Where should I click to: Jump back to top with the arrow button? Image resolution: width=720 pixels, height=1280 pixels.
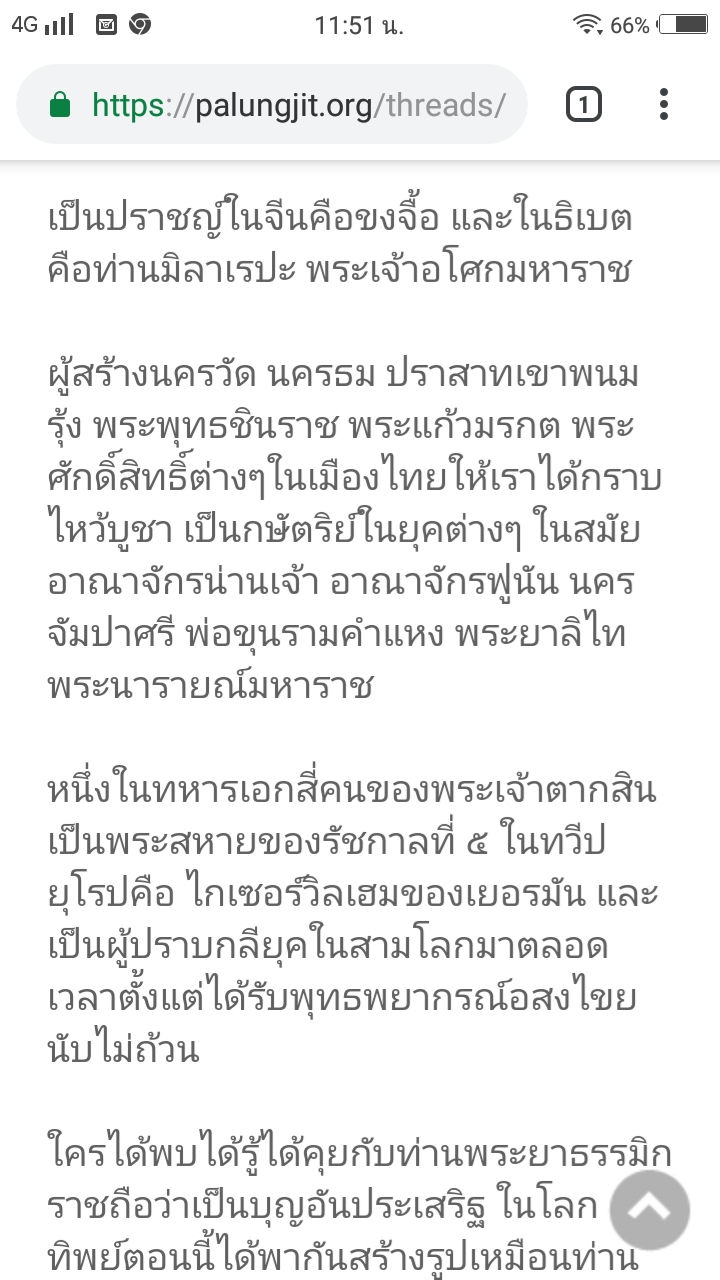[x=650, y=1210]
